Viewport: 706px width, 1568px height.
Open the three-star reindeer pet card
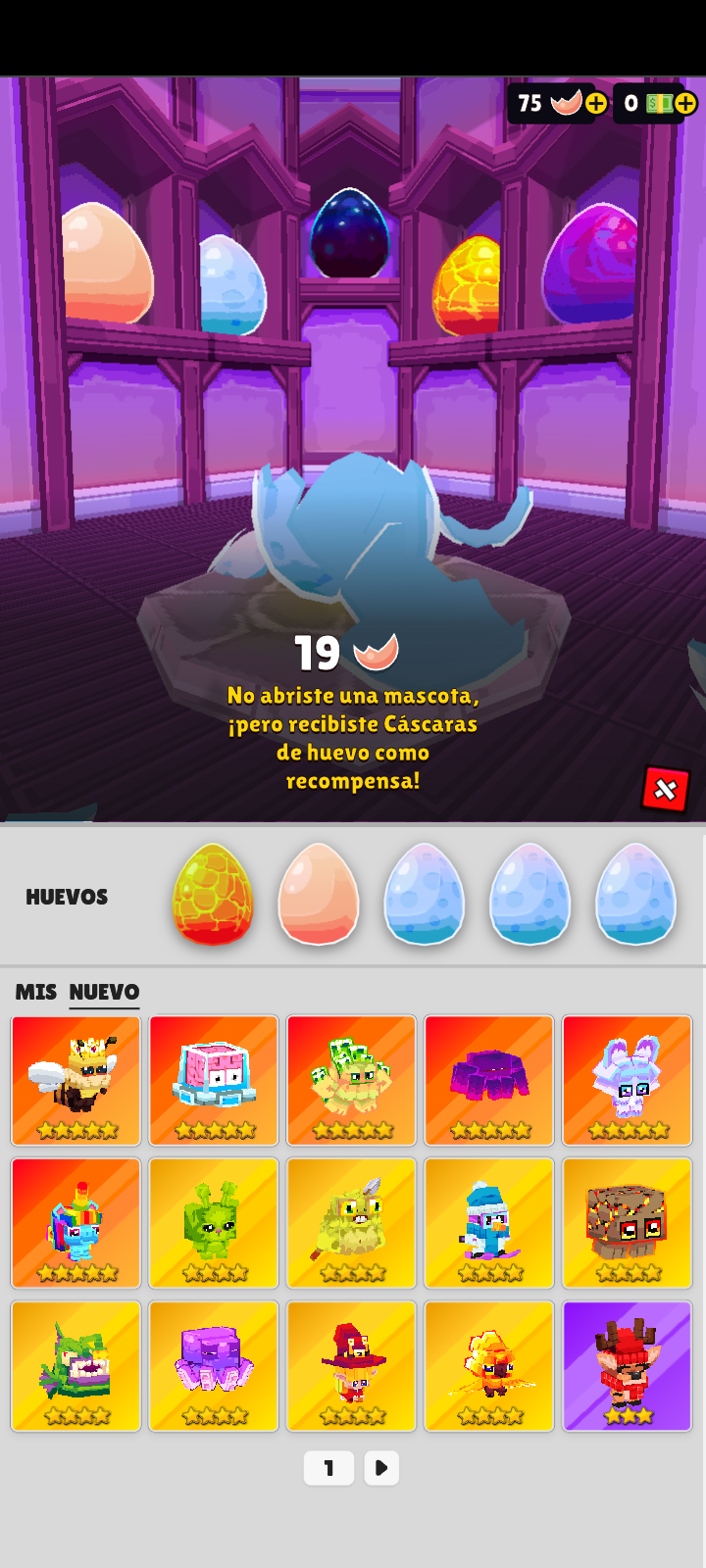point(628,1366)
